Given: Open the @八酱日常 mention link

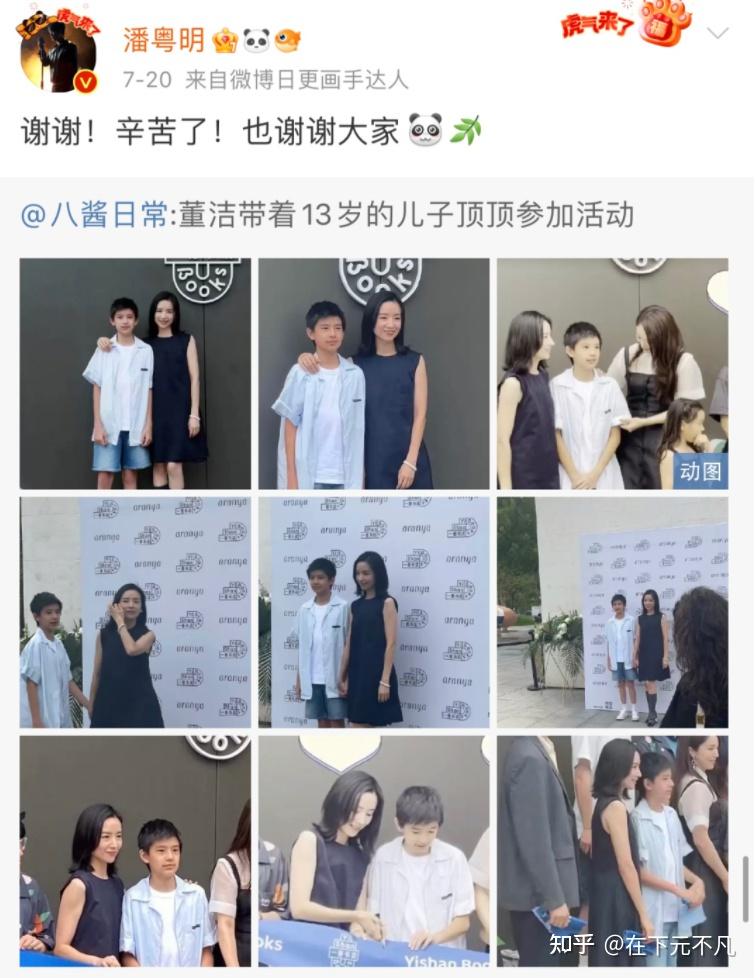Looking at the screenshot, I should pos(95,214).
